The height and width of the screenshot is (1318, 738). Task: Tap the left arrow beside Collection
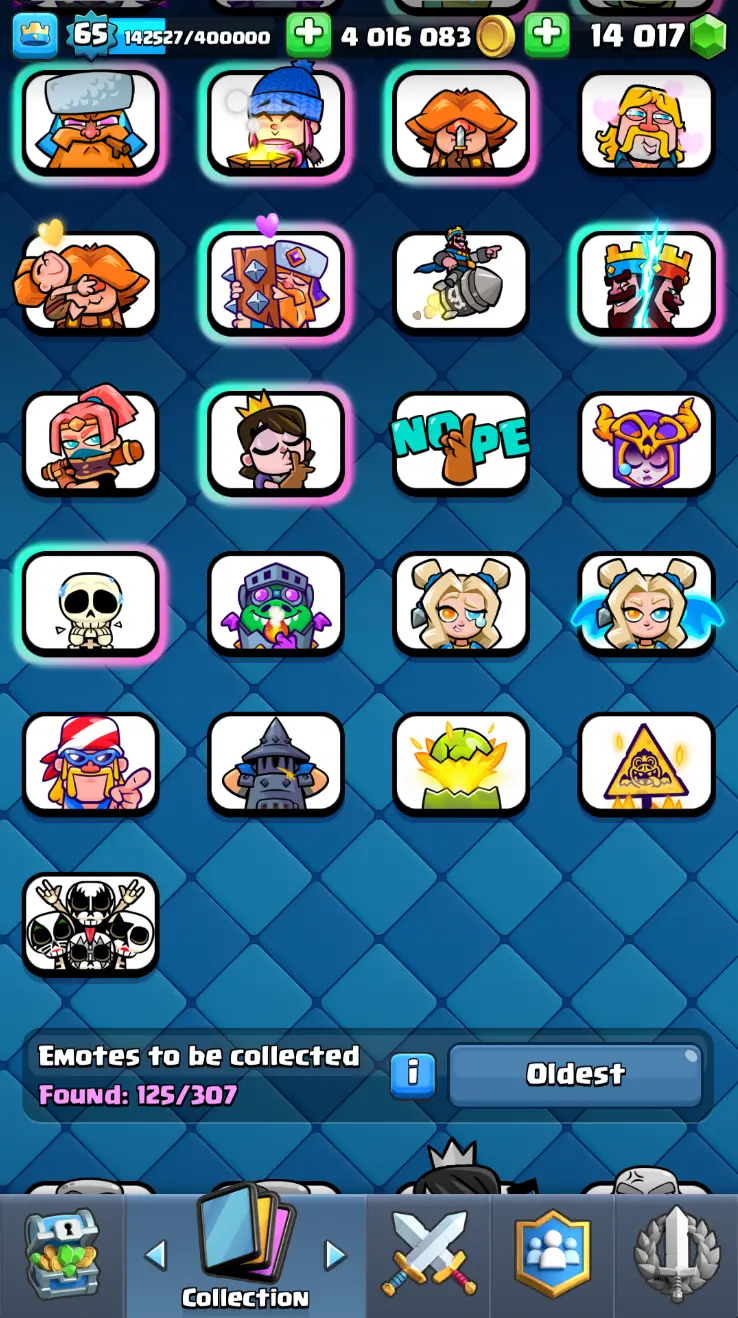(x=156, y=1255)
